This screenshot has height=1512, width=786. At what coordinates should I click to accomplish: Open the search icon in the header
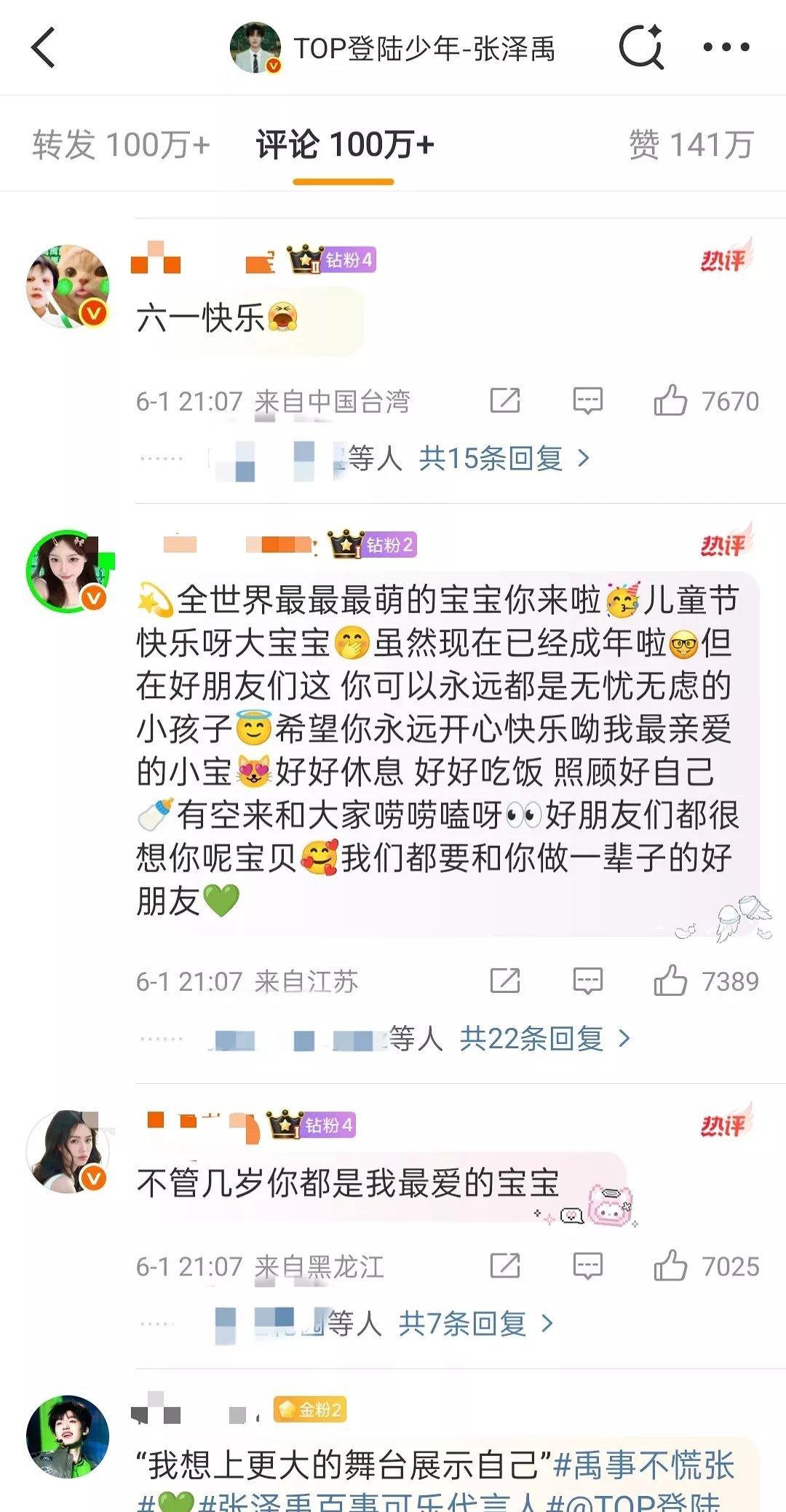tap(641, 47)
